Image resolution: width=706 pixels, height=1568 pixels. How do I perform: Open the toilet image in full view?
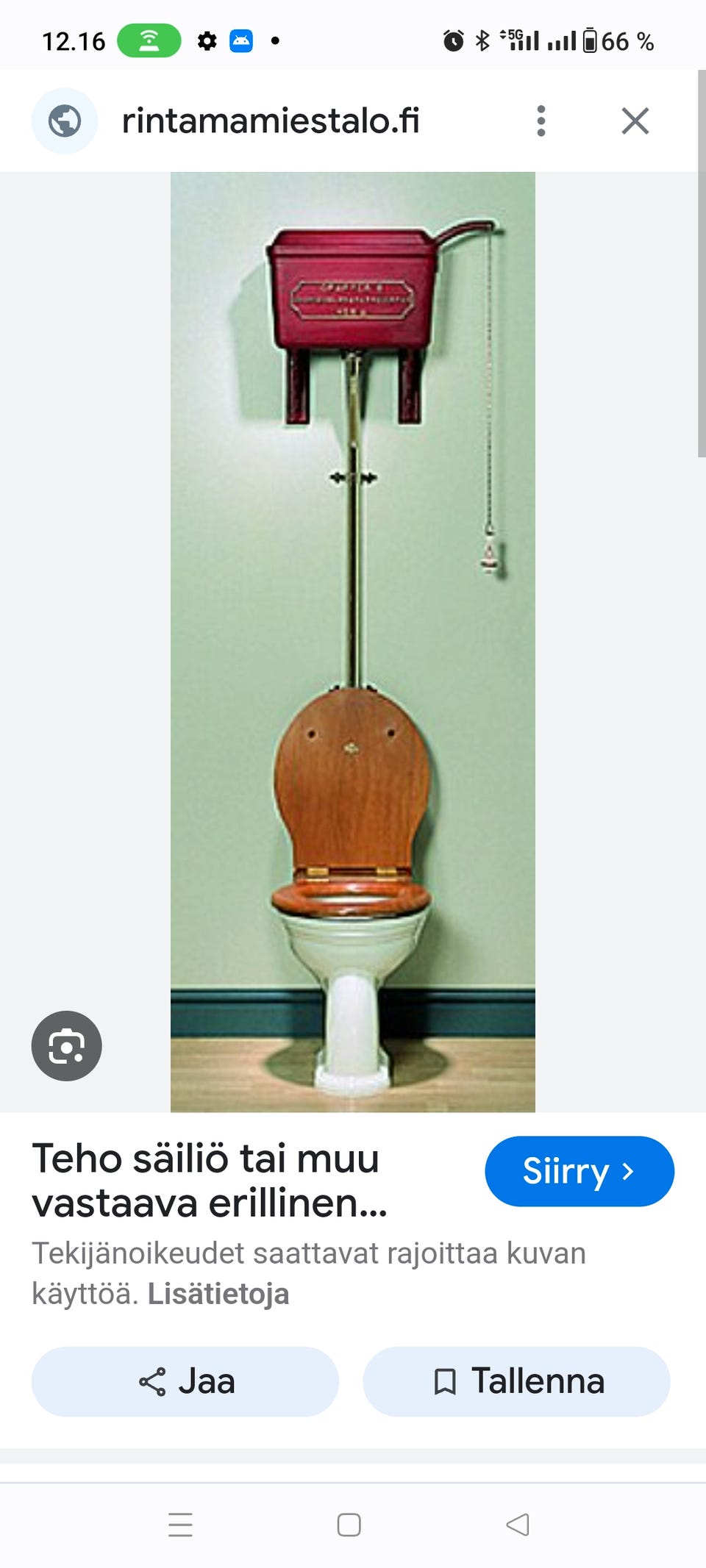[353, 642]
